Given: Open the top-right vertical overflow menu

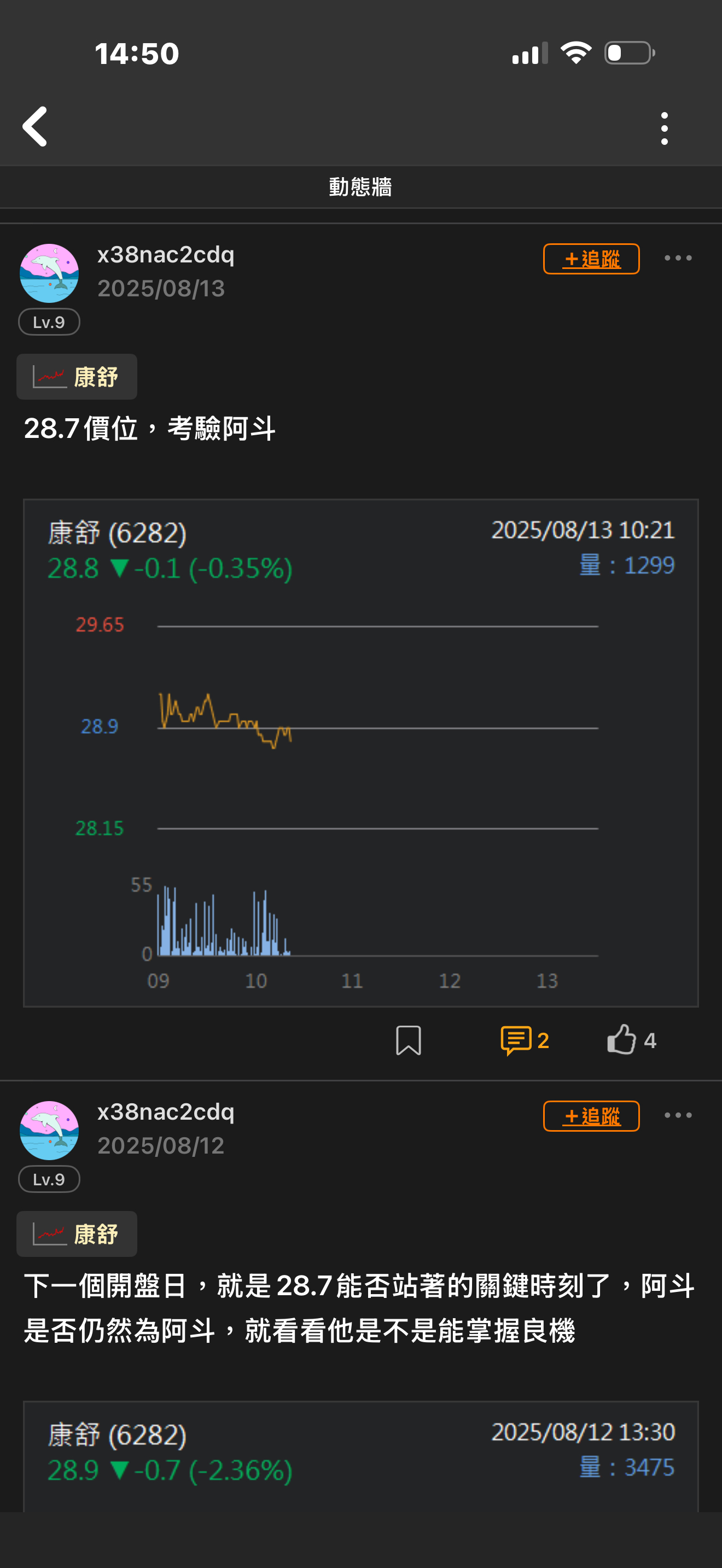Looking at the screenshot, I should [x=664, y=128].
